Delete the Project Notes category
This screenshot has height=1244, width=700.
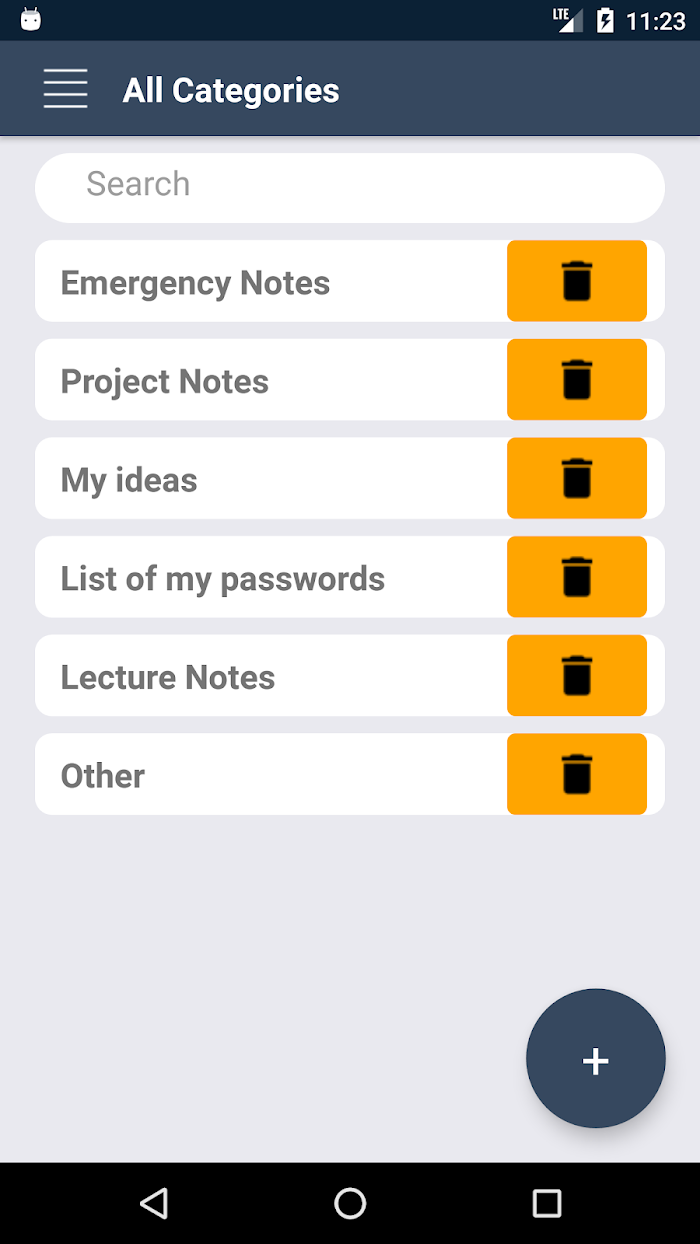(577, 380)
